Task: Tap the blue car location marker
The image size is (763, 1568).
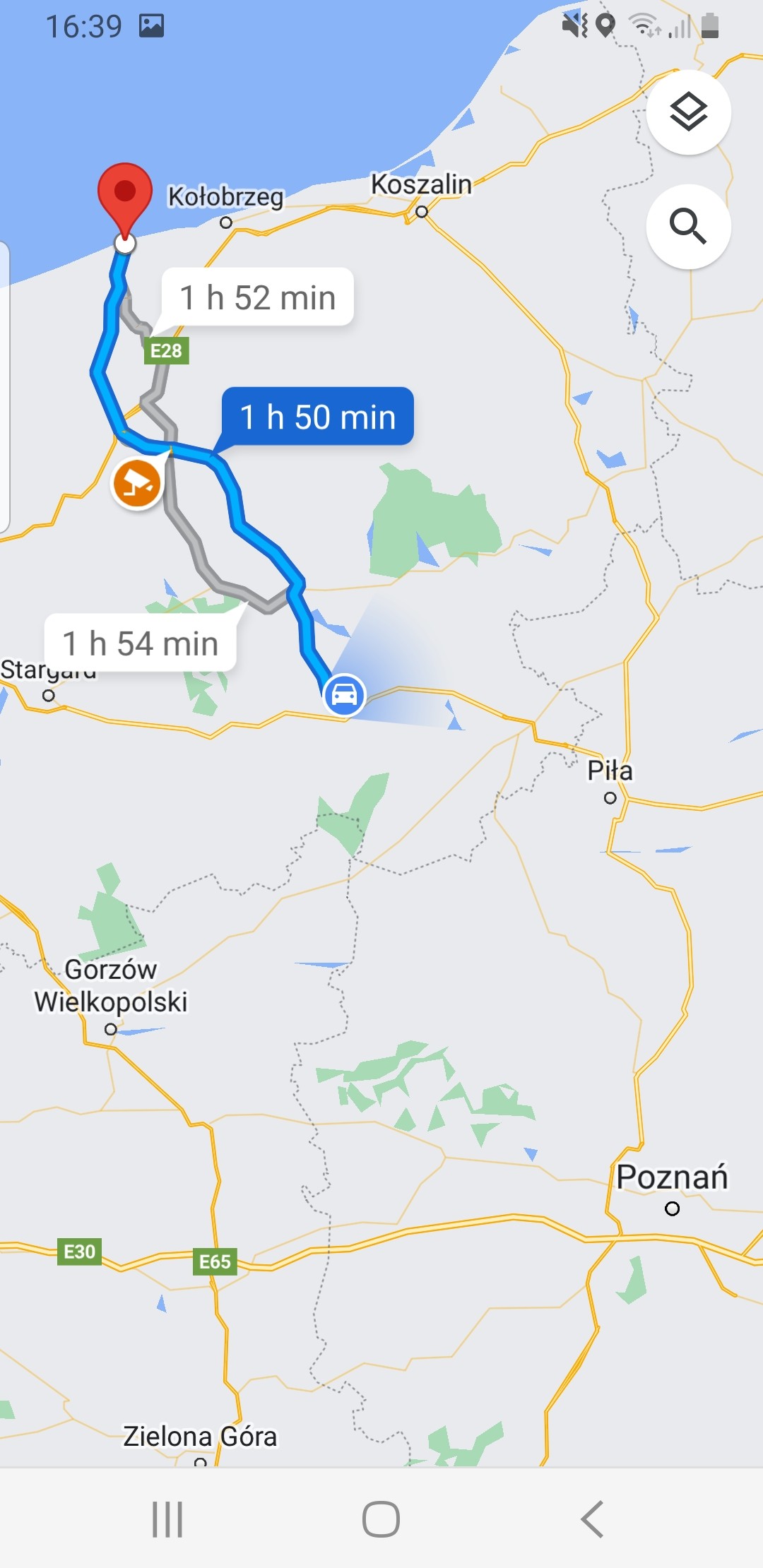Action: tap(344, 695)
